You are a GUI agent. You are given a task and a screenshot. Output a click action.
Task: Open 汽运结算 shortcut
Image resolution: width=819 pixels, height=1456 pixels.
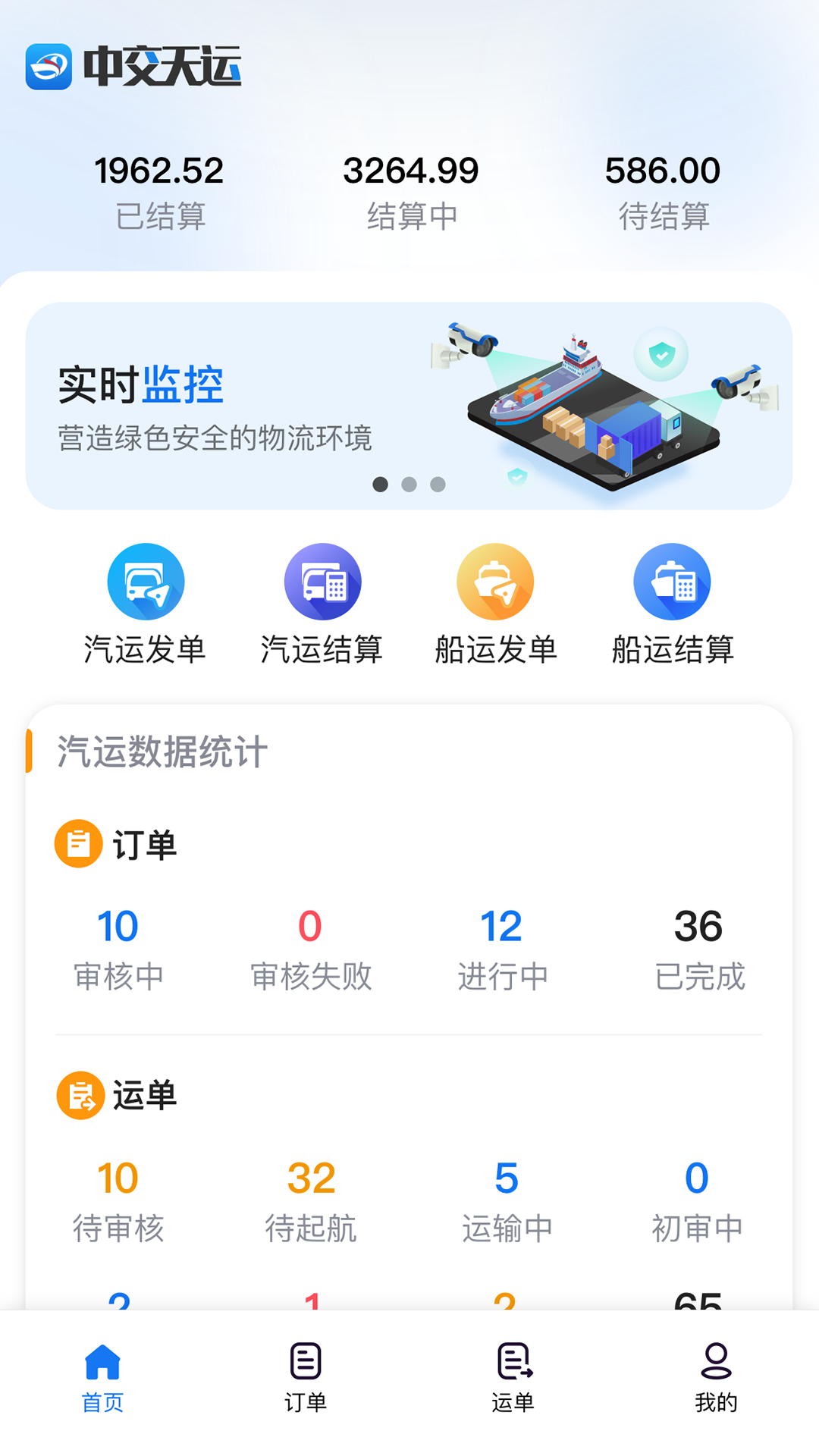click(x=322, y=604)
